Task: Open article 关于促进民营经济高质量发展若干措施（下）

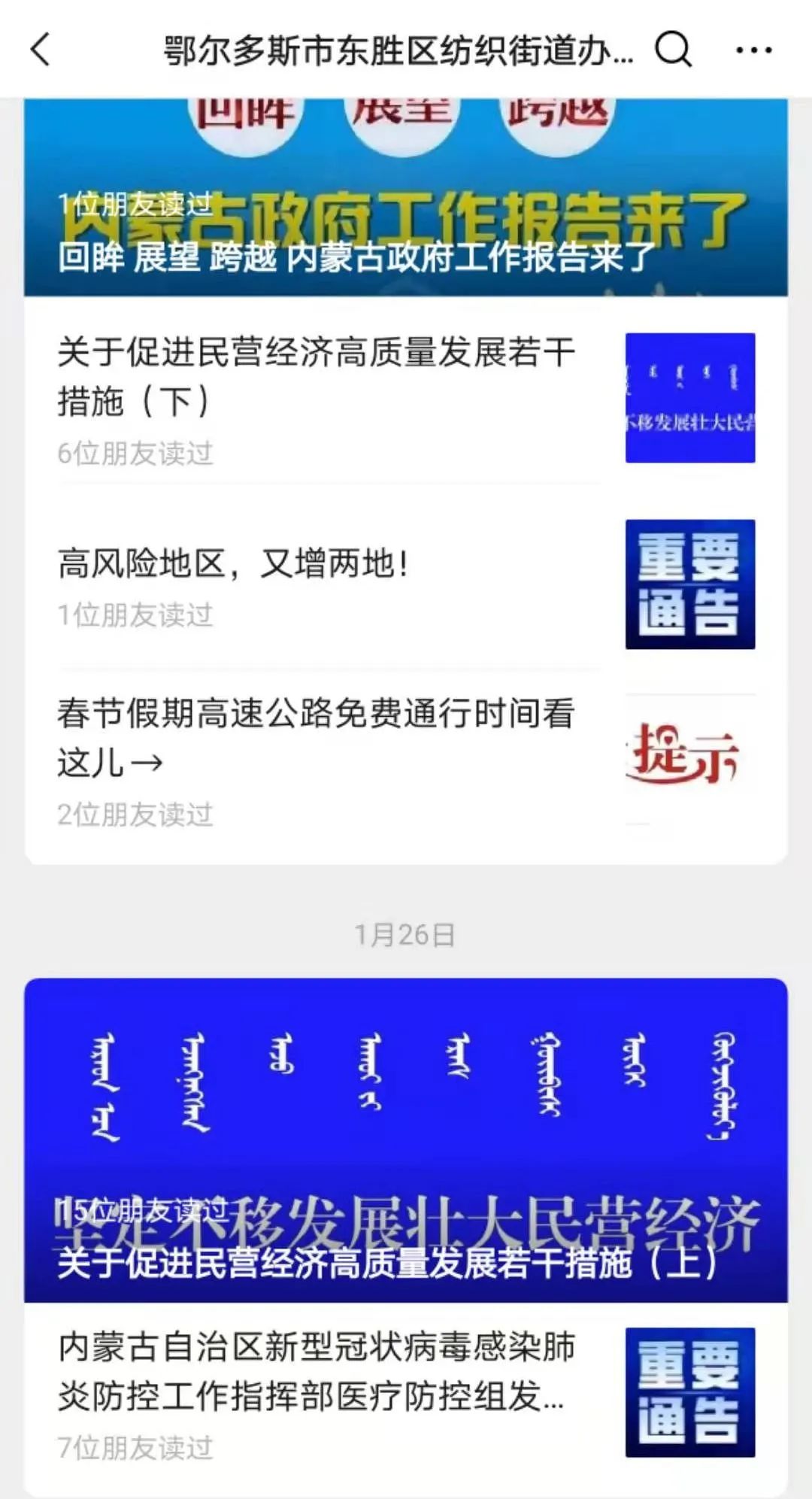Action: [x=406, y=398]
